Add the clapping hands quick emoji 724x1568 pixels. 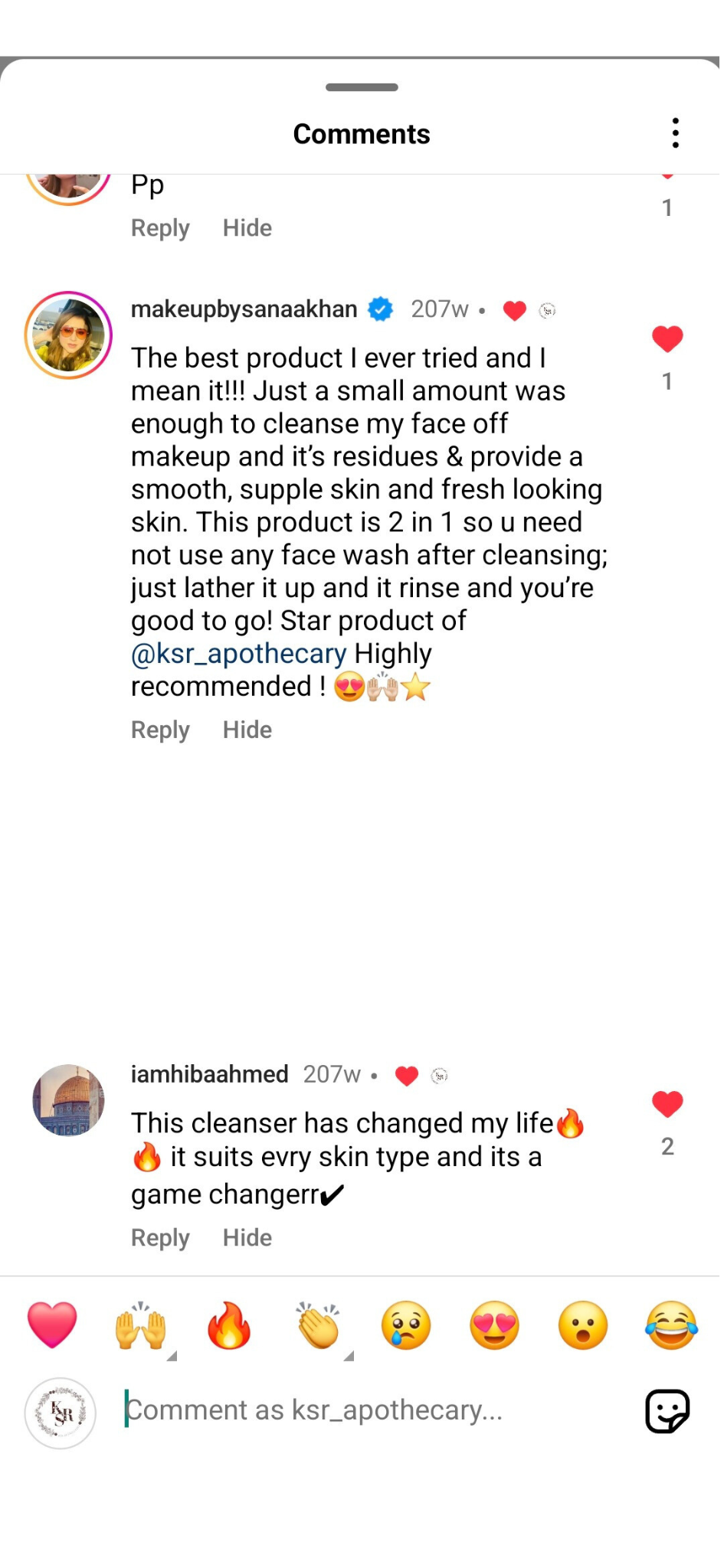tap(318, 1325)
